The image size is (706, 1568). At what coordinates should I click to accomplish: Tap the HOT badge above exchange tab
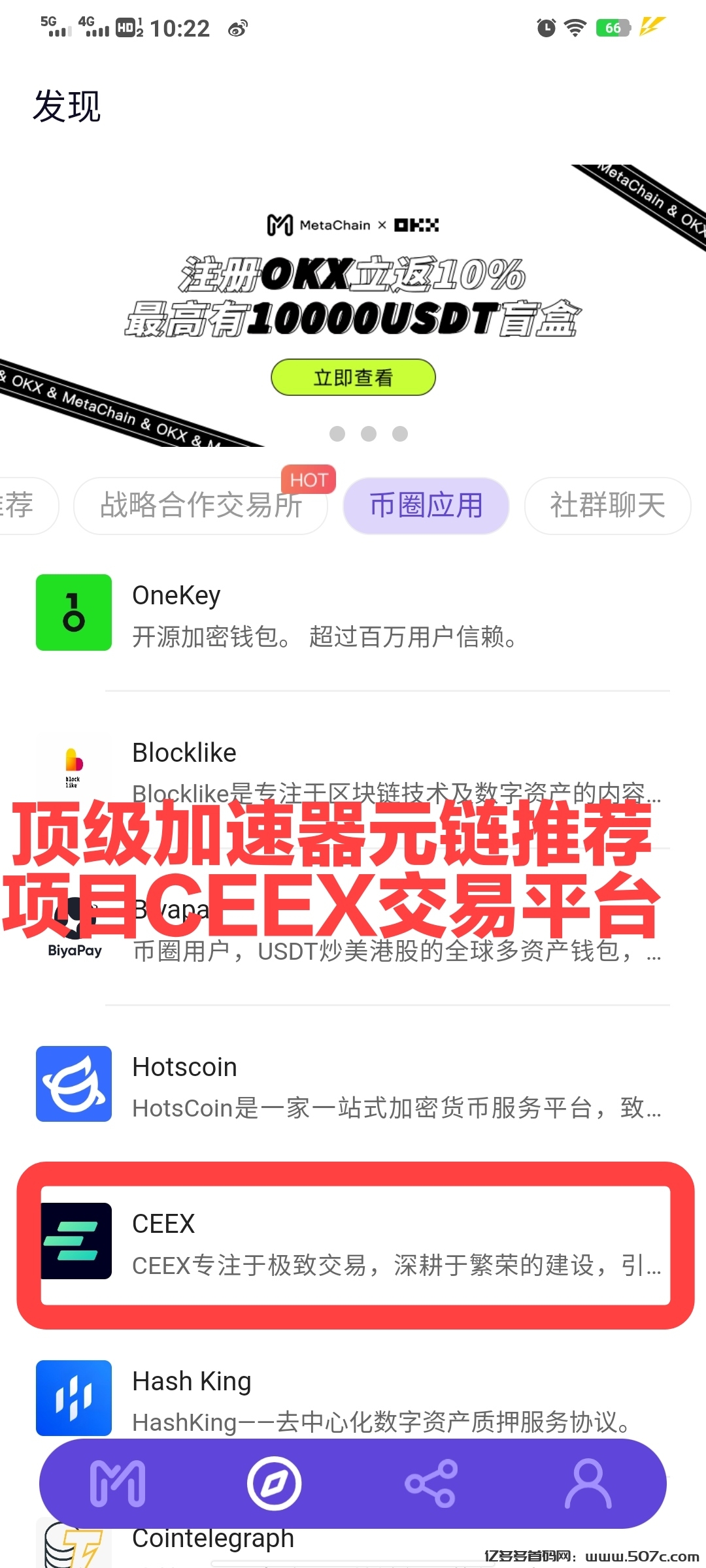click(308, 480)
